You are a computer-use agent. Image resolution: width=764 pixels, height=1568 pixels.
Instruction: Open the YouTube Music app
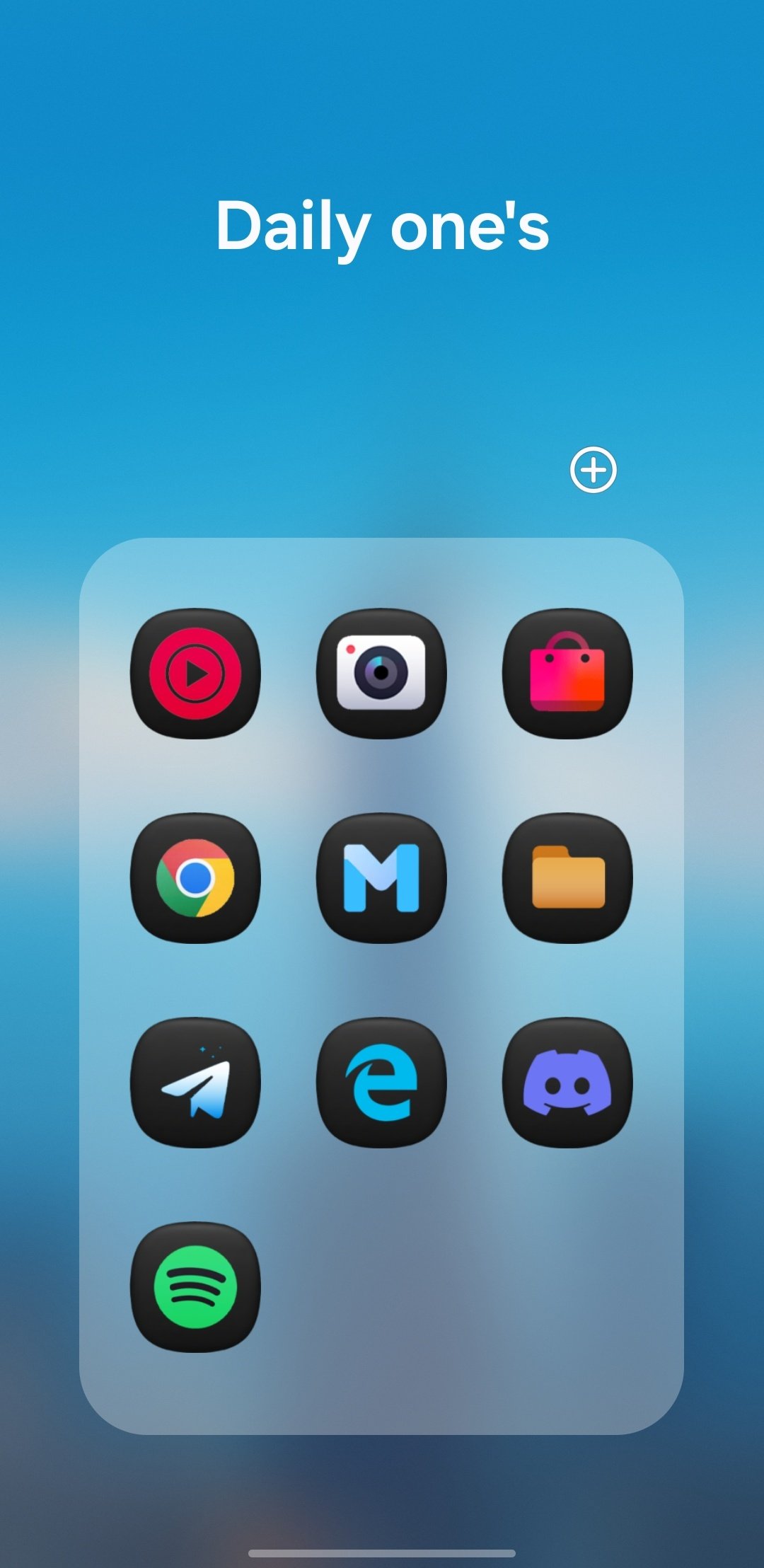tap(195, 674)
